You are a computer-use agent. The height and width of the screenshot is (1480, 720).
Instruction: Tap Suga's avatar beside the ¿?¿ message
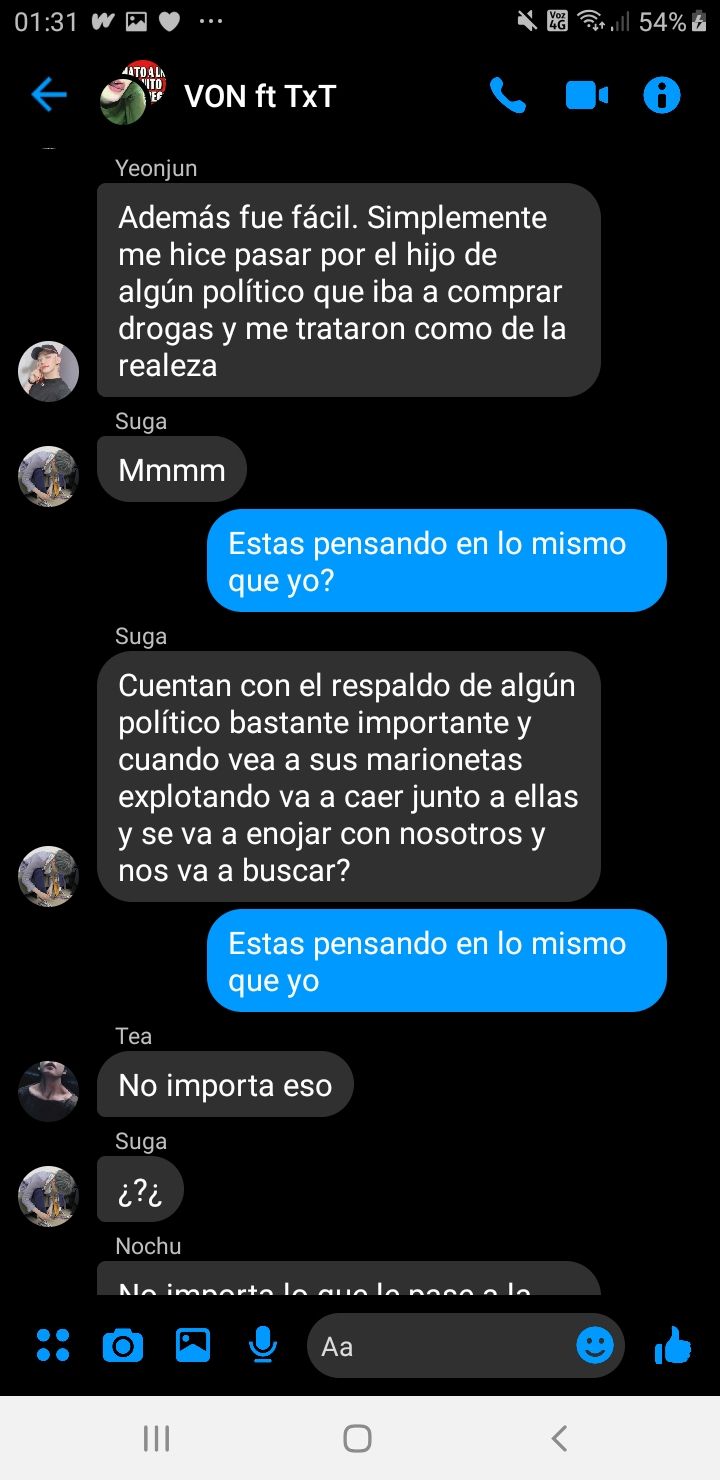(x=48, y=1196)
